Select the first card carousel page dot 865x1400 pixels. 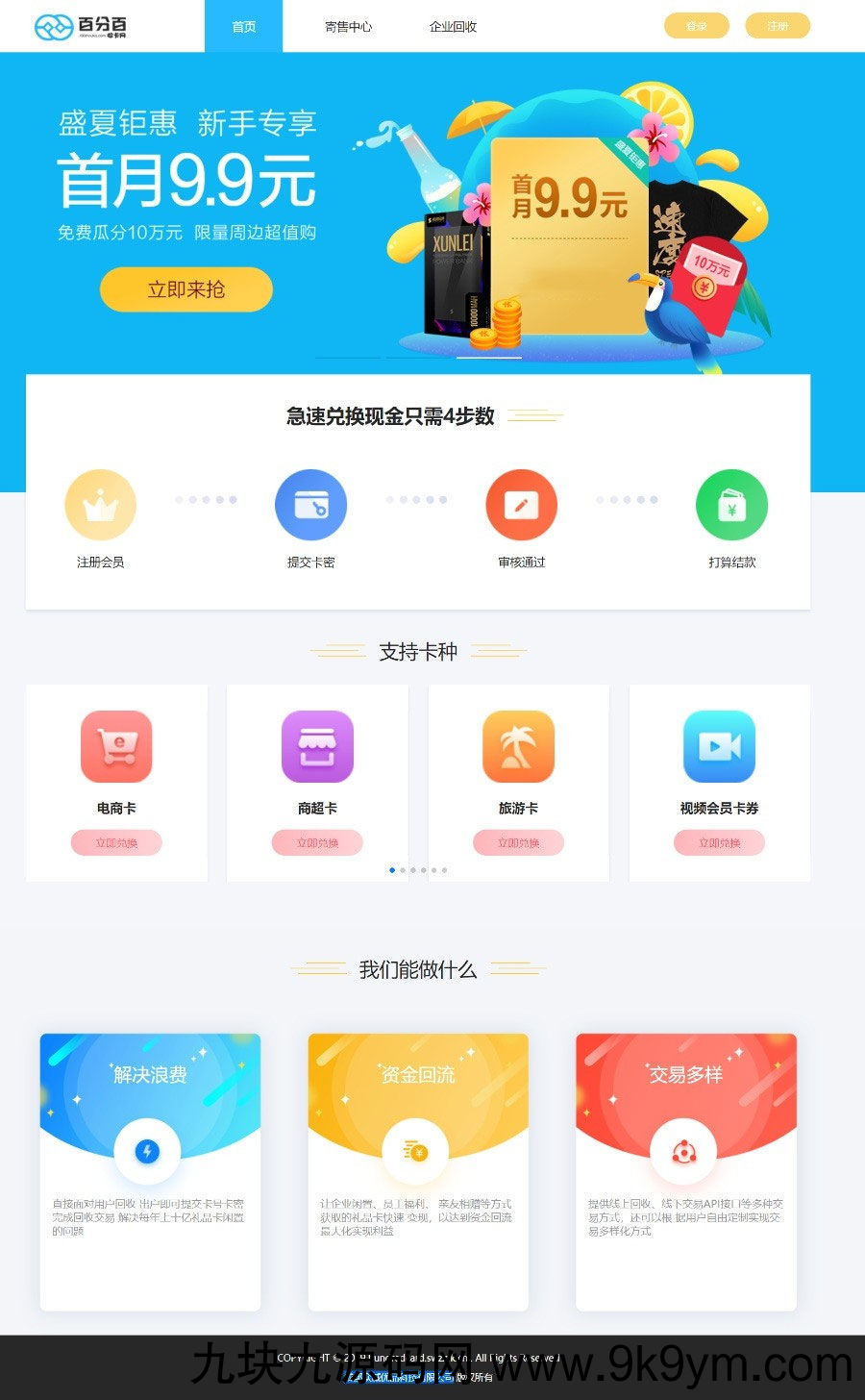(391, 870)
